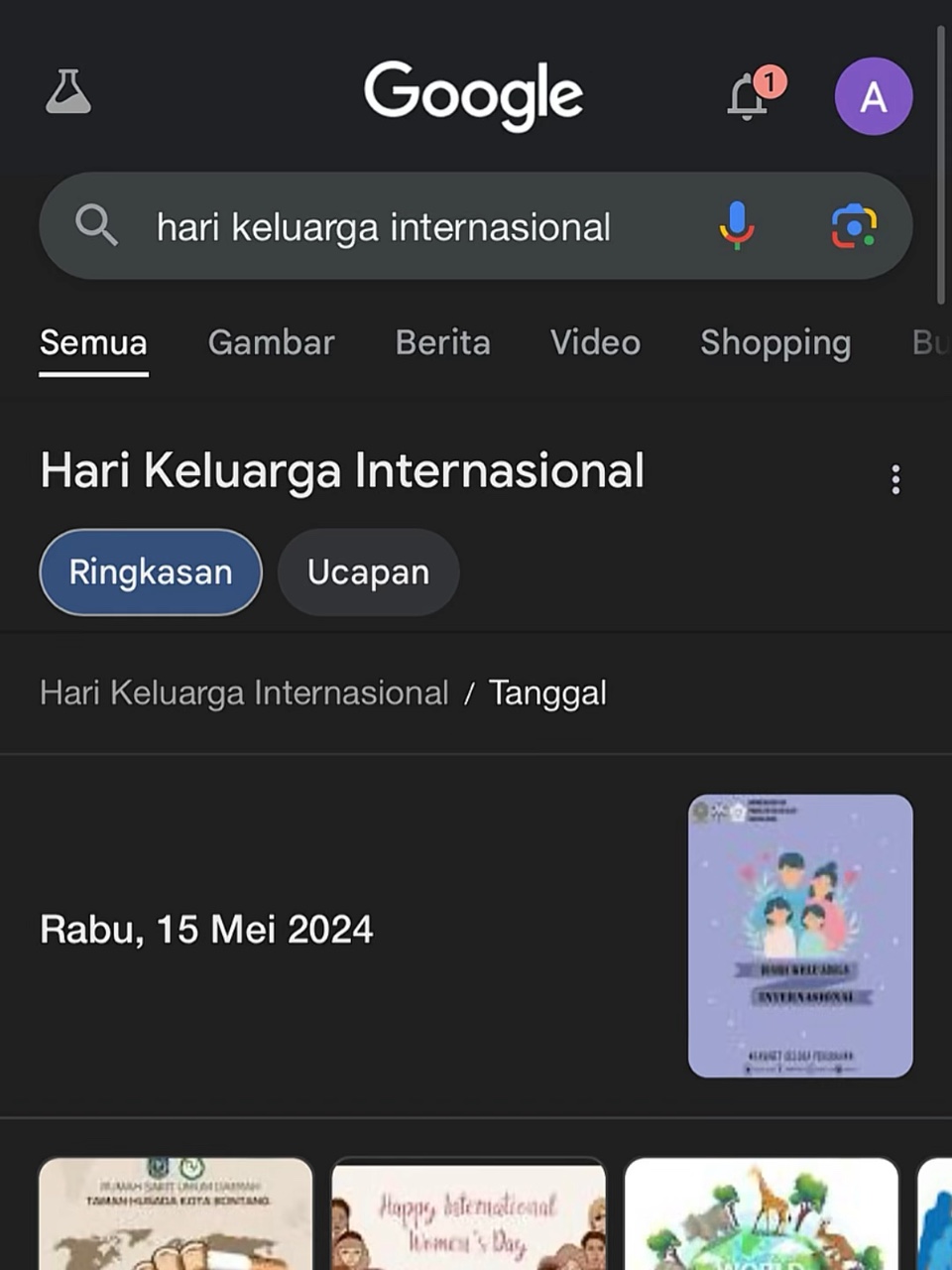This screenshot has width=952, height=1270.
Task: Open Search Labs flask icon
Action: 68,92
